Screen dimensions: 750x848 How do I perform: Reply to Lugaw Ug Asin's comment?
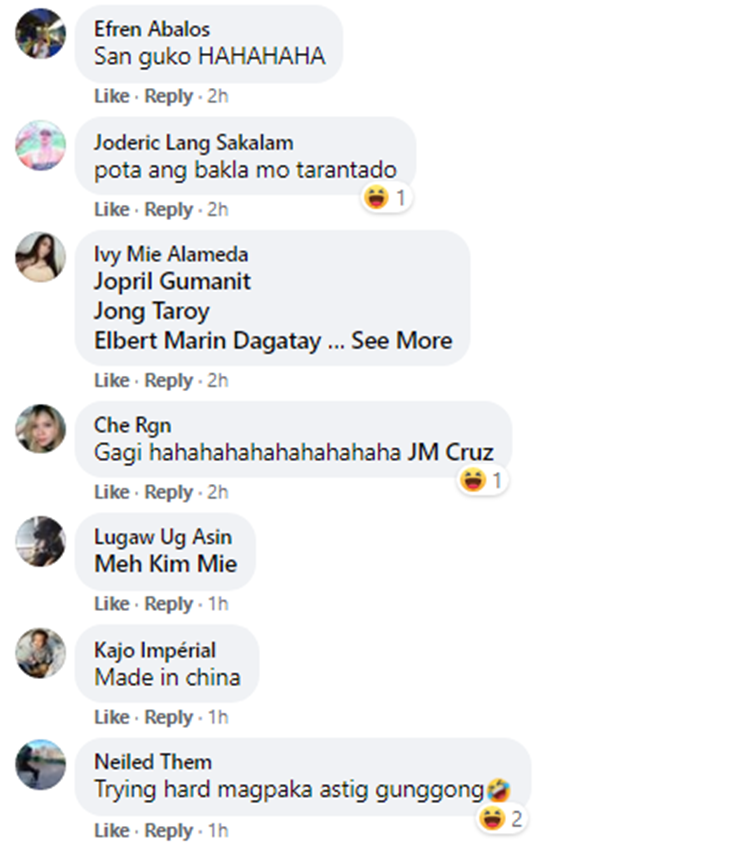click(168, 604)
